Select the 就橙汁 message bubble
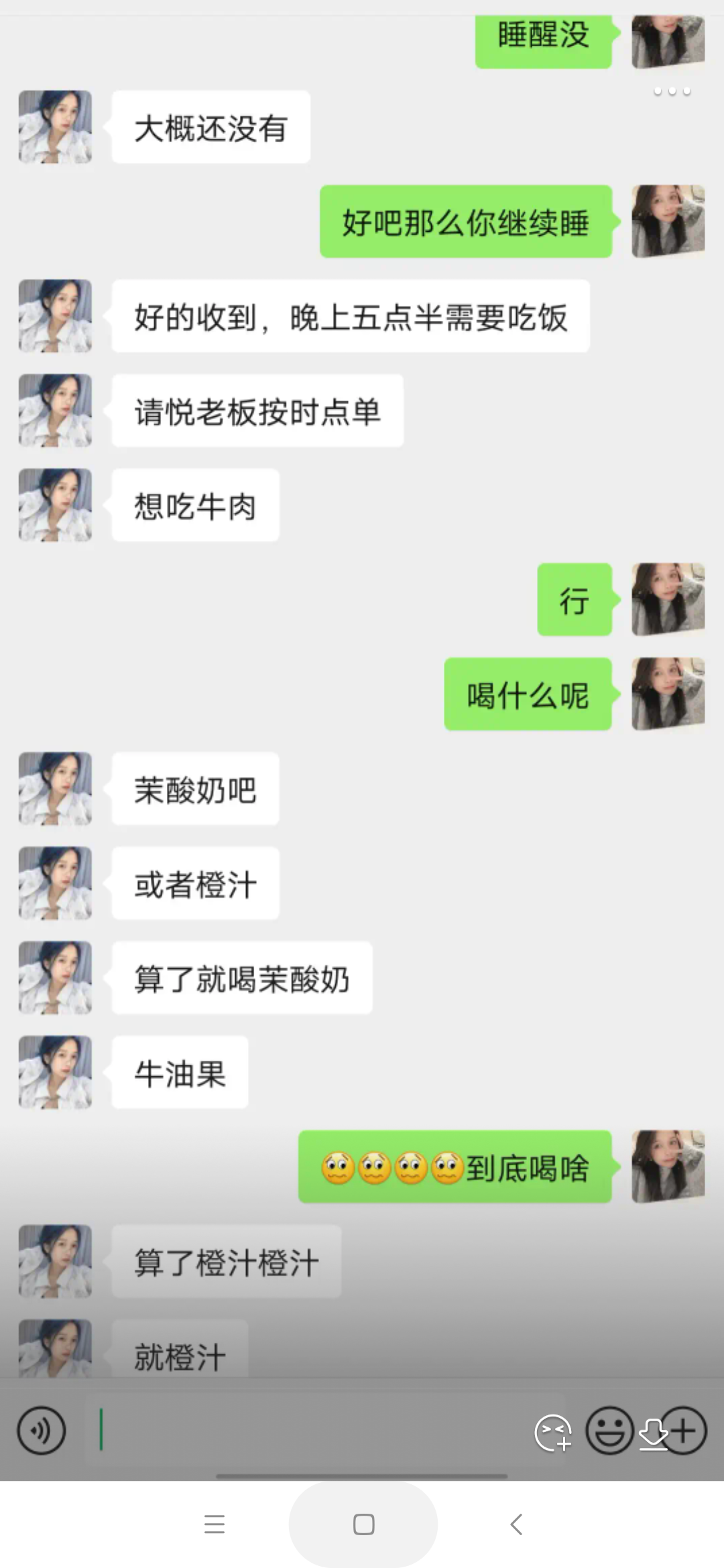This screenshot has height=1568, width=724. click(180, 1354)
